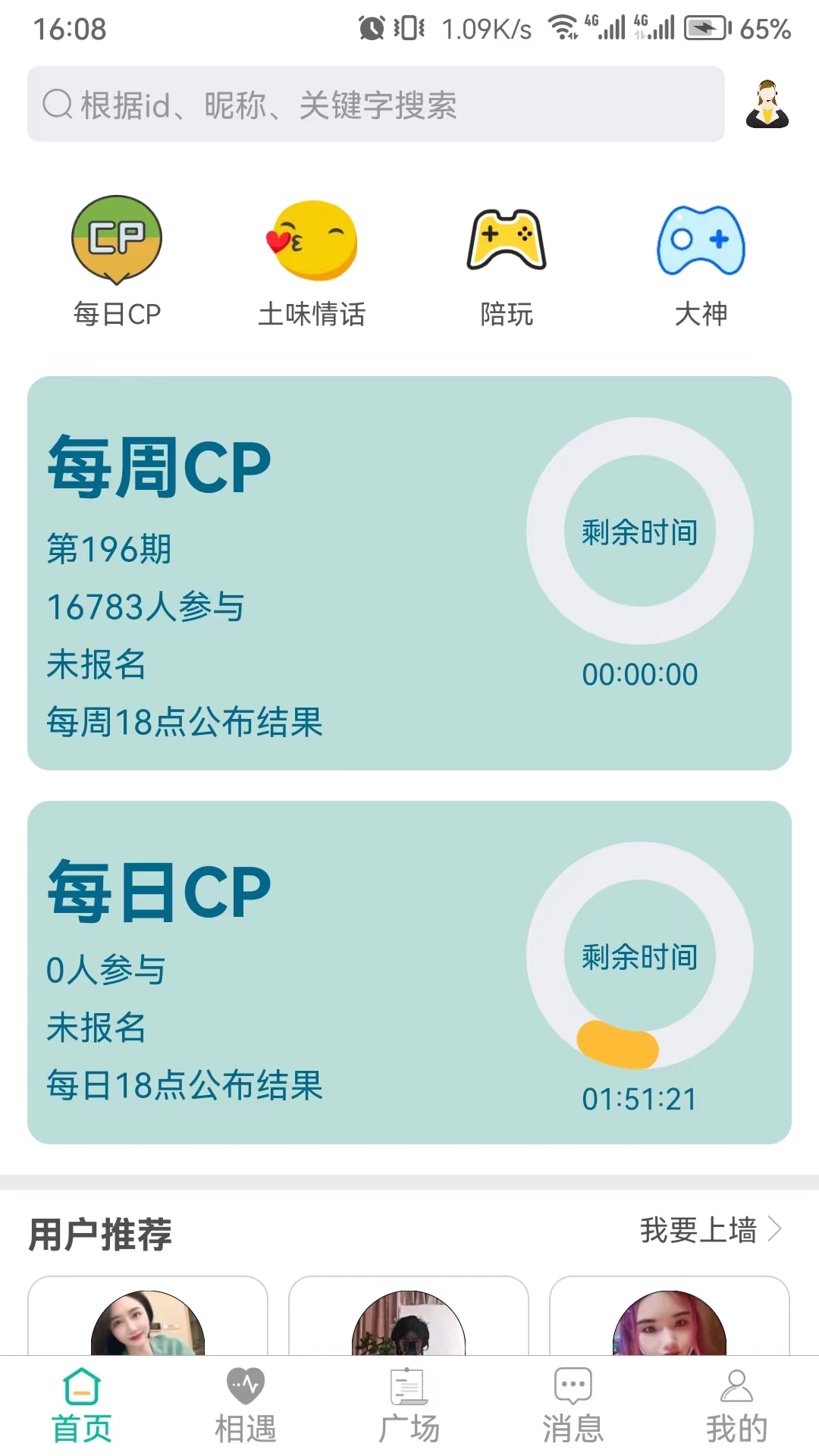Check the 00:00:00 weekly countdown timer
Viewport: 819px width, 1456px height.
coord(639,674)
